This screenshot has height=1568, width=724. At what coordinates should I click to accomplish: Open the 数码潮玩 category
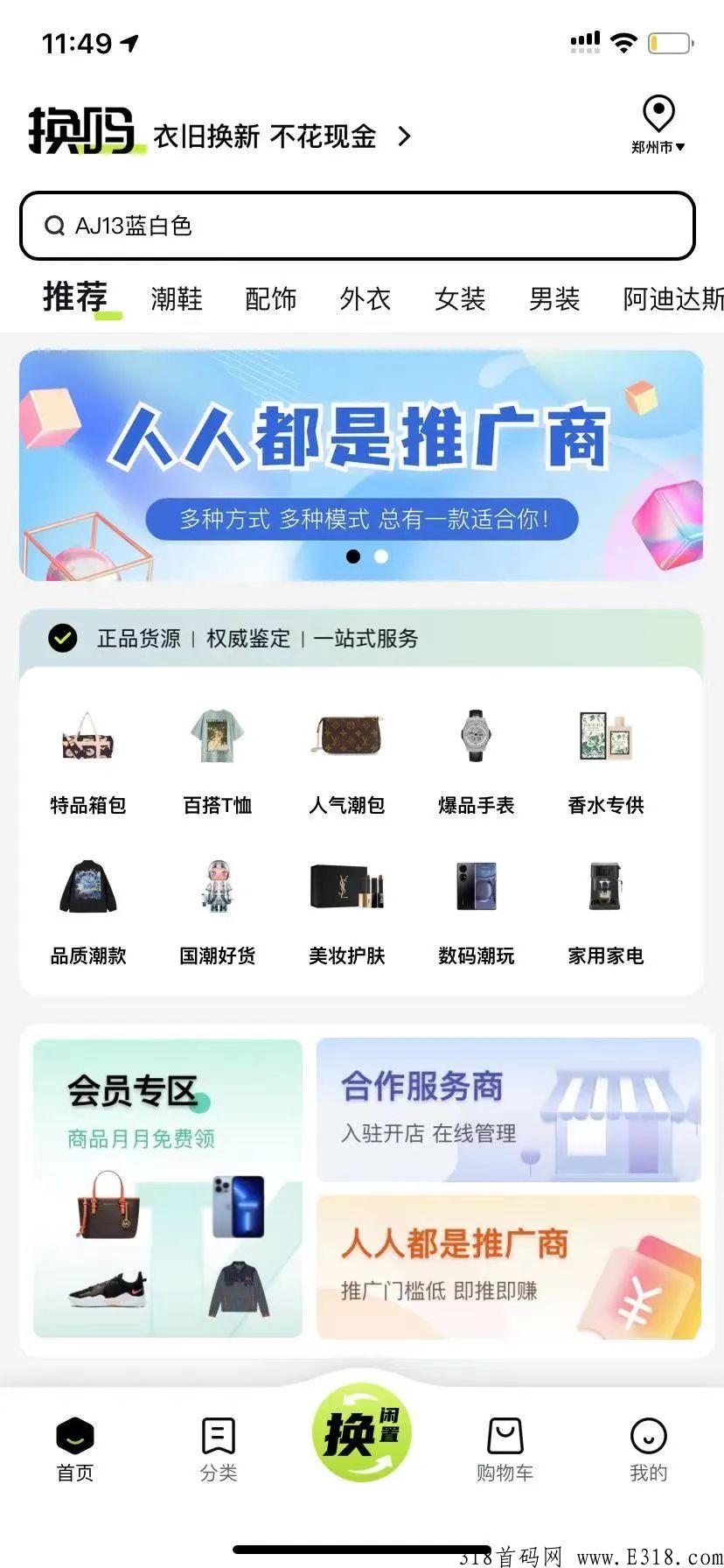477,910
